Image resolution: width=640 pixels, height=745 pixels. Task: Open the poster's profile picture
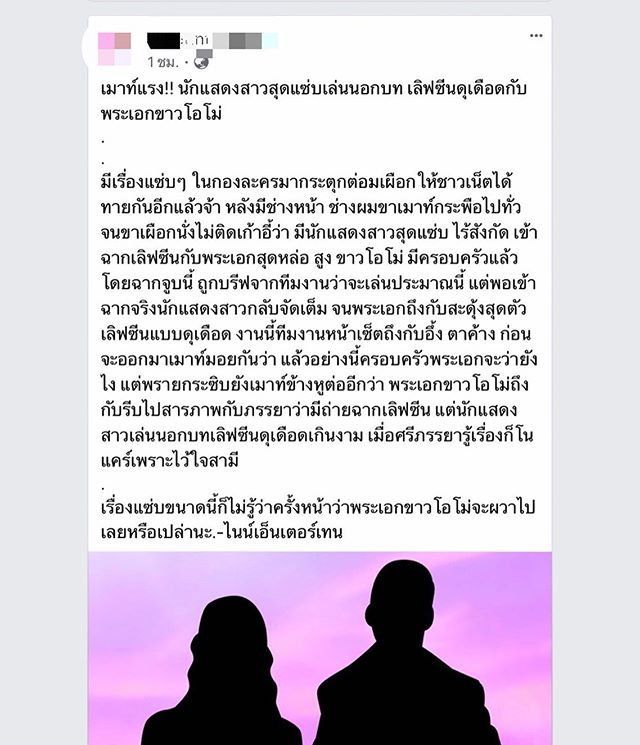(x=115, y=48)
